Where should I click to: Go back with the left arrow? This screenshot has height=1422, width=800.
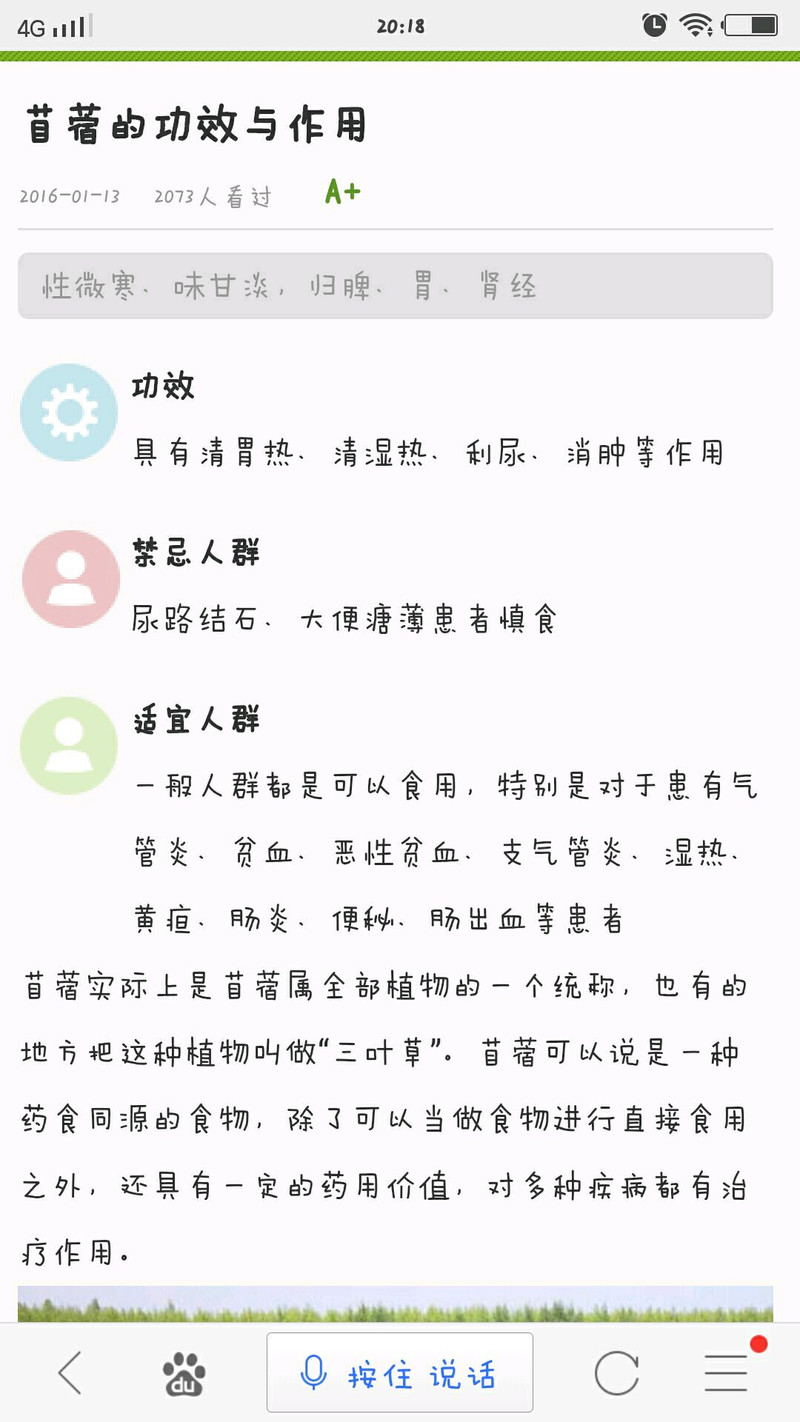coord(69,1373)
